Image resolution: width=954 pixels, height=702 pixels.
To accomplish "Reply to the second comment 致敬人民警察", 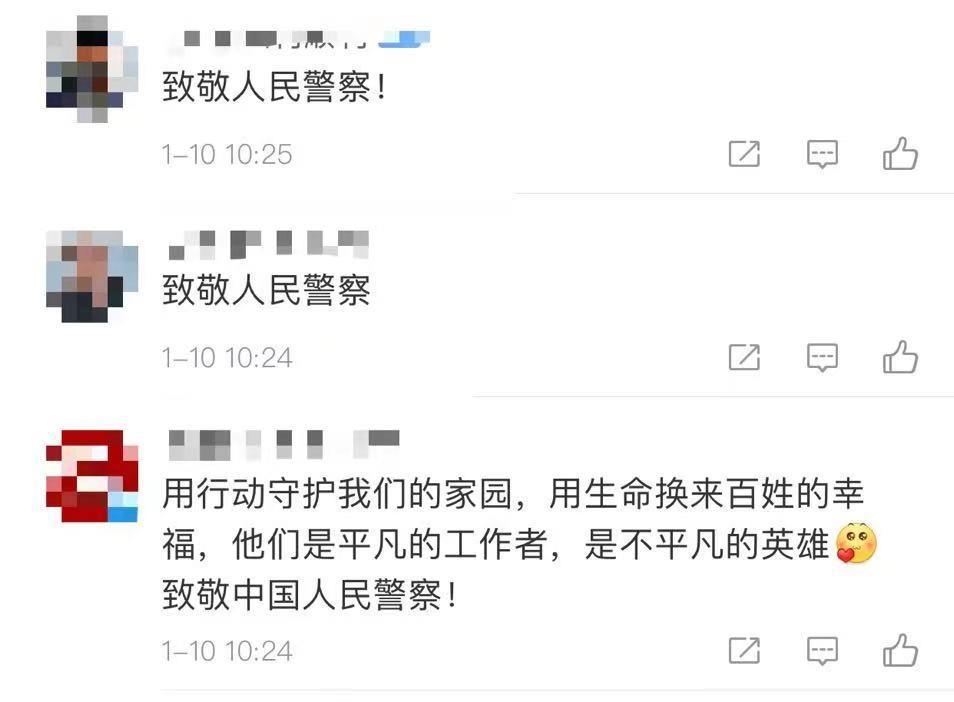I will point(822,357).
